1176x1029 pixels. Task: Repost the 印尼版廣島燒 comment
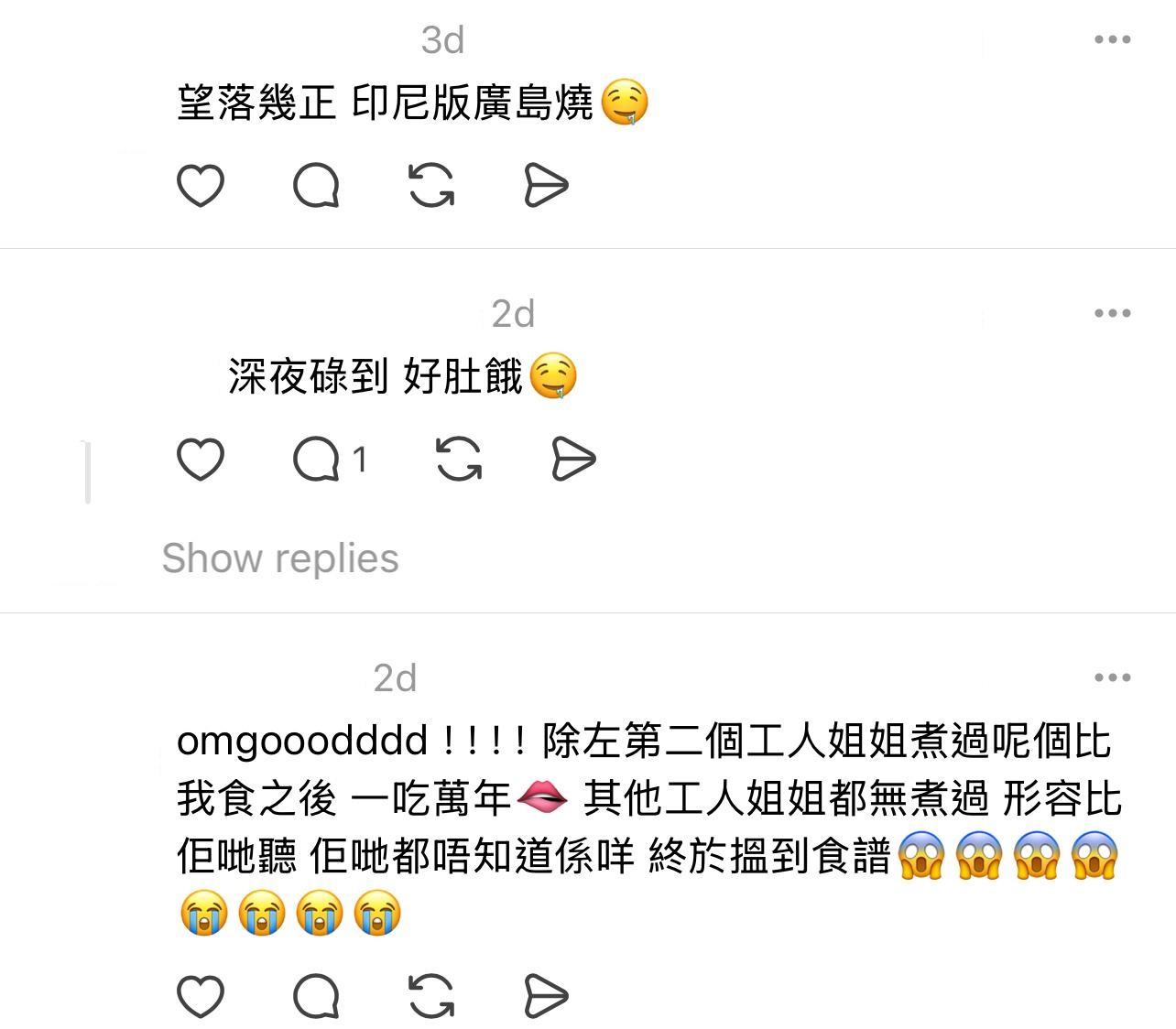point(431,186)
